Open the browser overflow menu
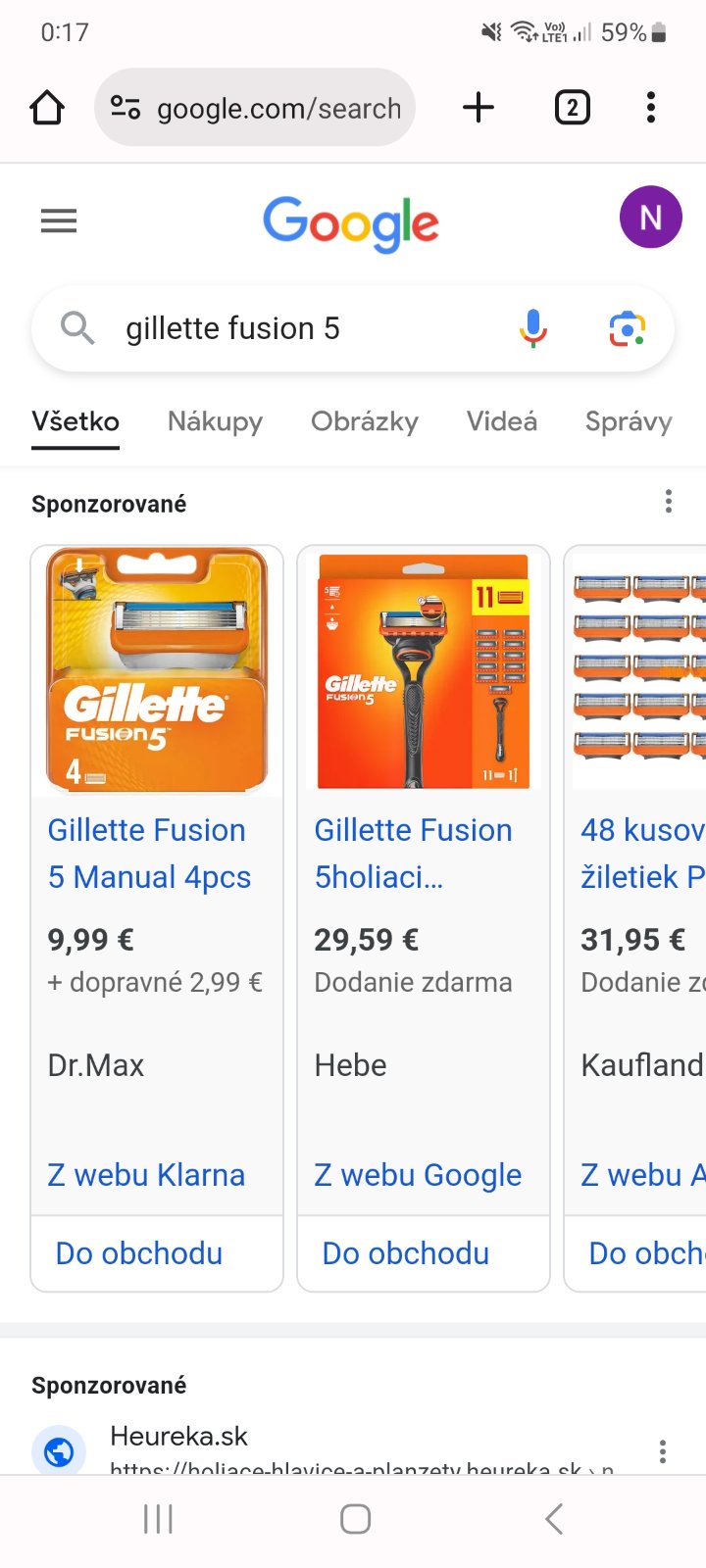The image size is (706, 1568). coord(651,108)
